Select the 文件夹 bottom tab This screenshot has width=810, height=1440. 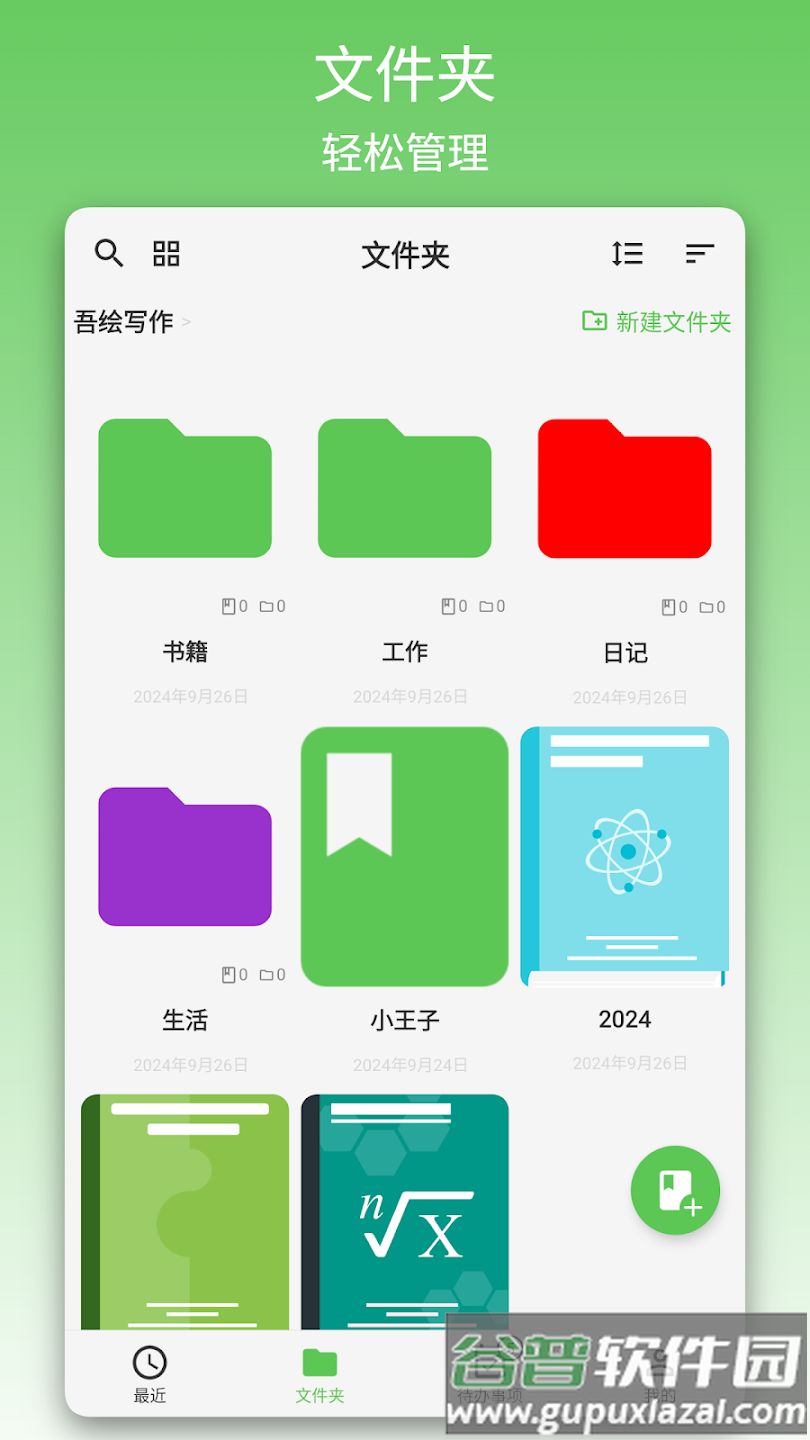tap(318, 1375)
